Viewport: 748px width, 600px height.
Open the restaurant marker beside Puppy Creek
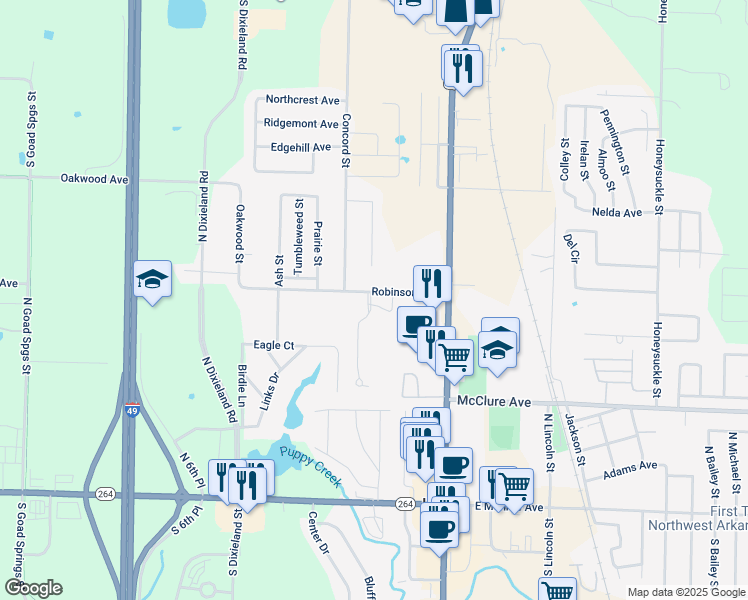tap(243, 484)
